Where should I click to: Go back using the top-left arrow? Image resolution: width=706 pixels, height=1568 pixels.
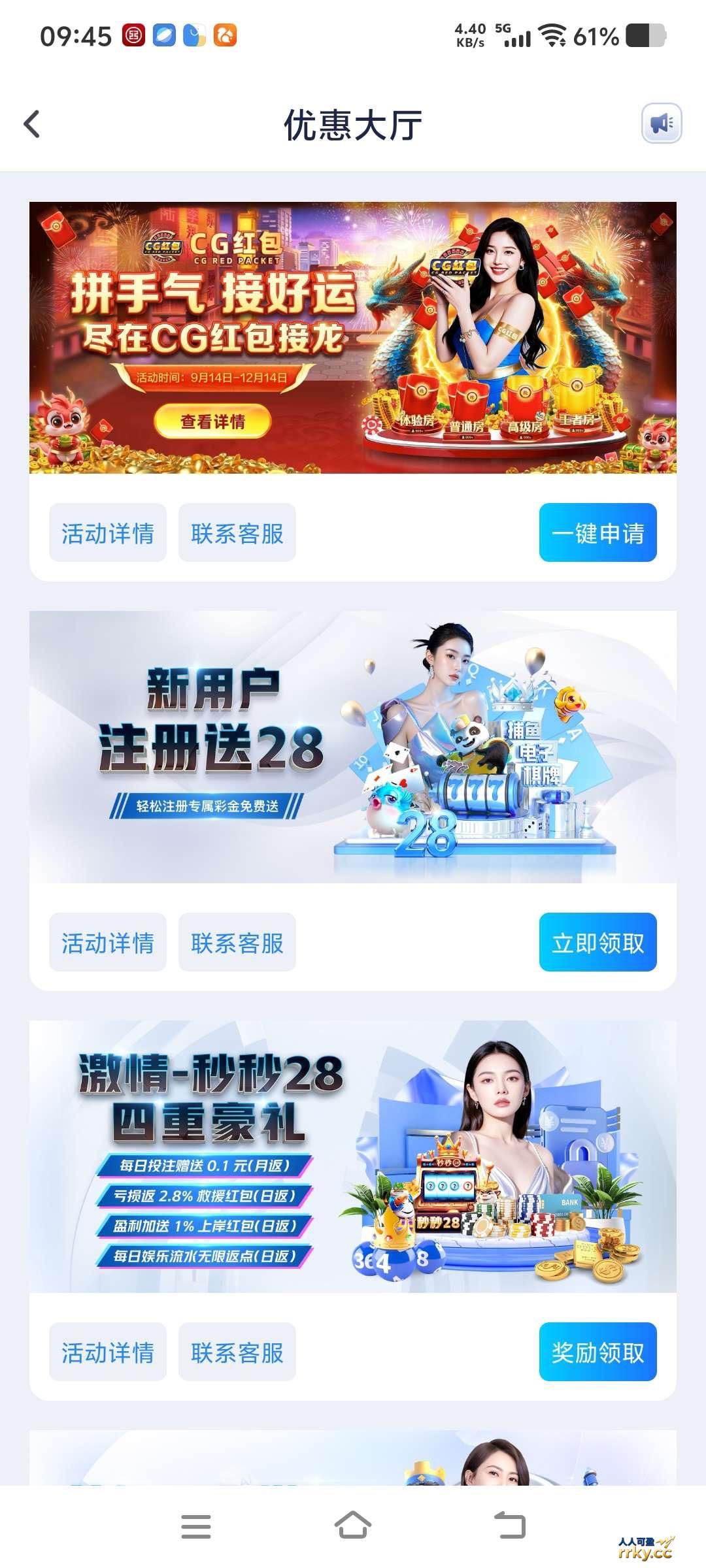click(32, 124)
